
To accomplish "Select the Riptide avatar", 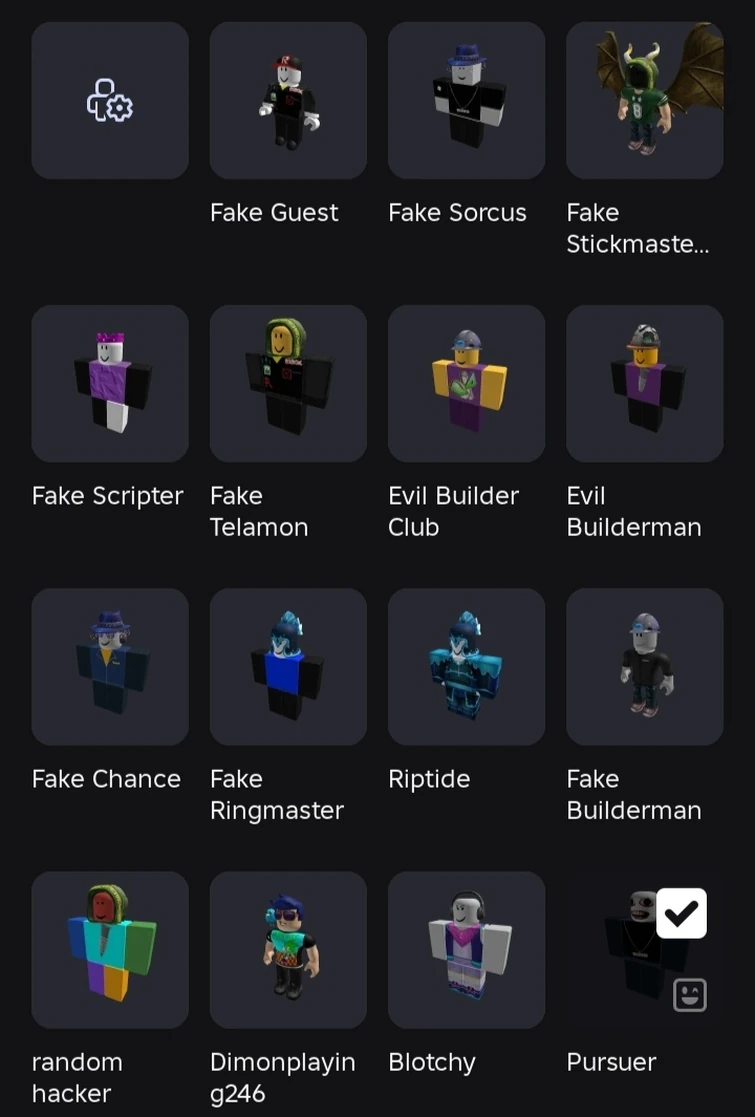I will point(466,666).
